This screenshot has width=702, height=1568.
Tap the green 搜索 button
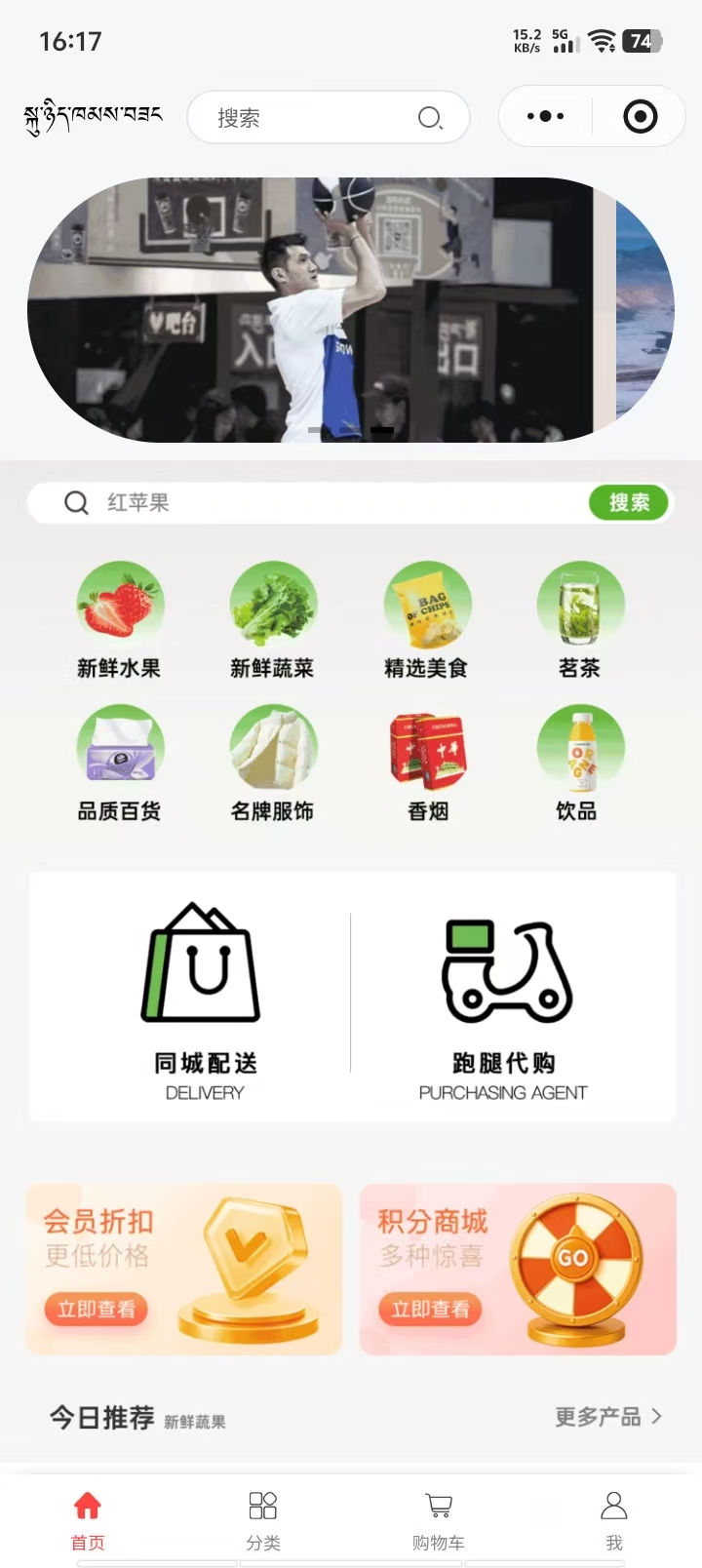[629, 503]
